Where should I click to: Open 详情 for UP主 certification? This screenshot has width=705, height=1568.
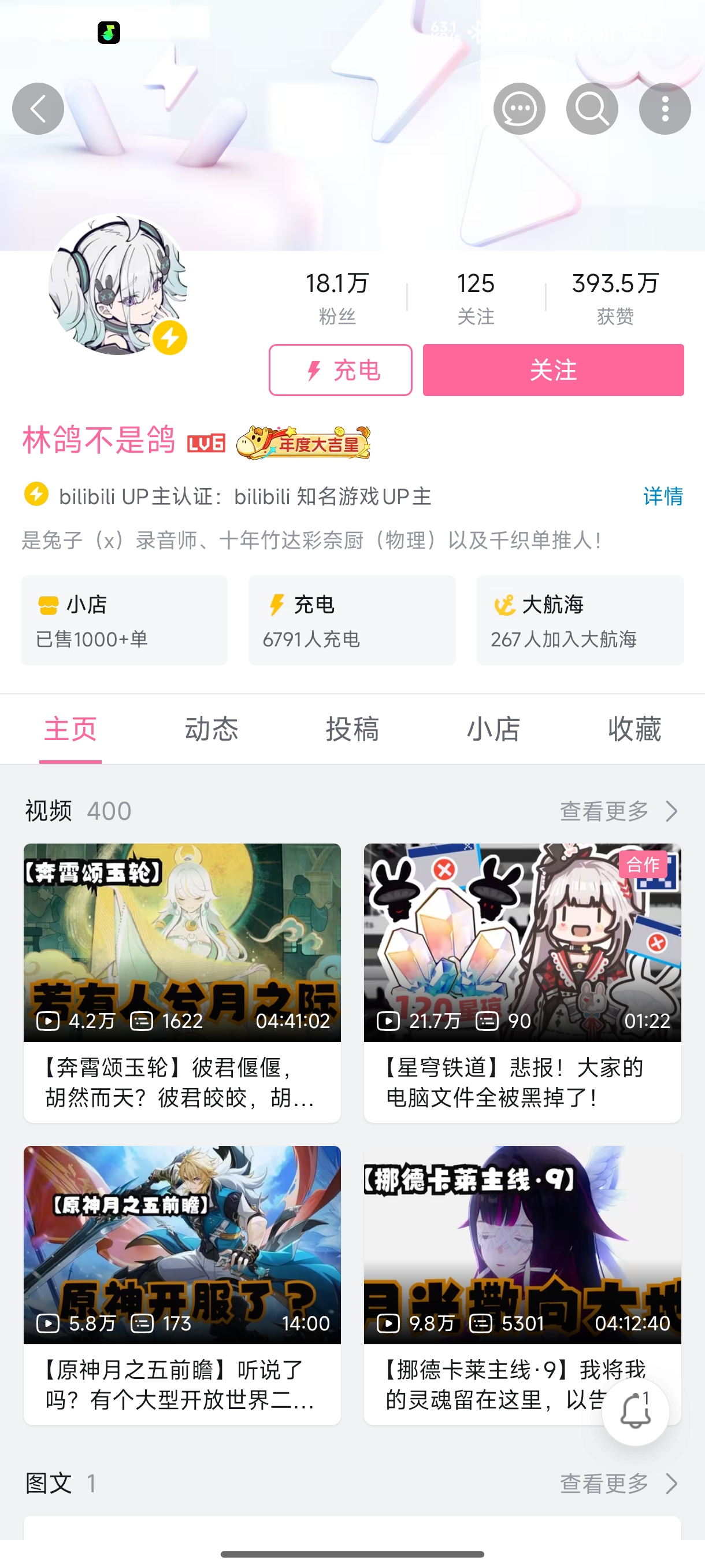tap(662, 496)
